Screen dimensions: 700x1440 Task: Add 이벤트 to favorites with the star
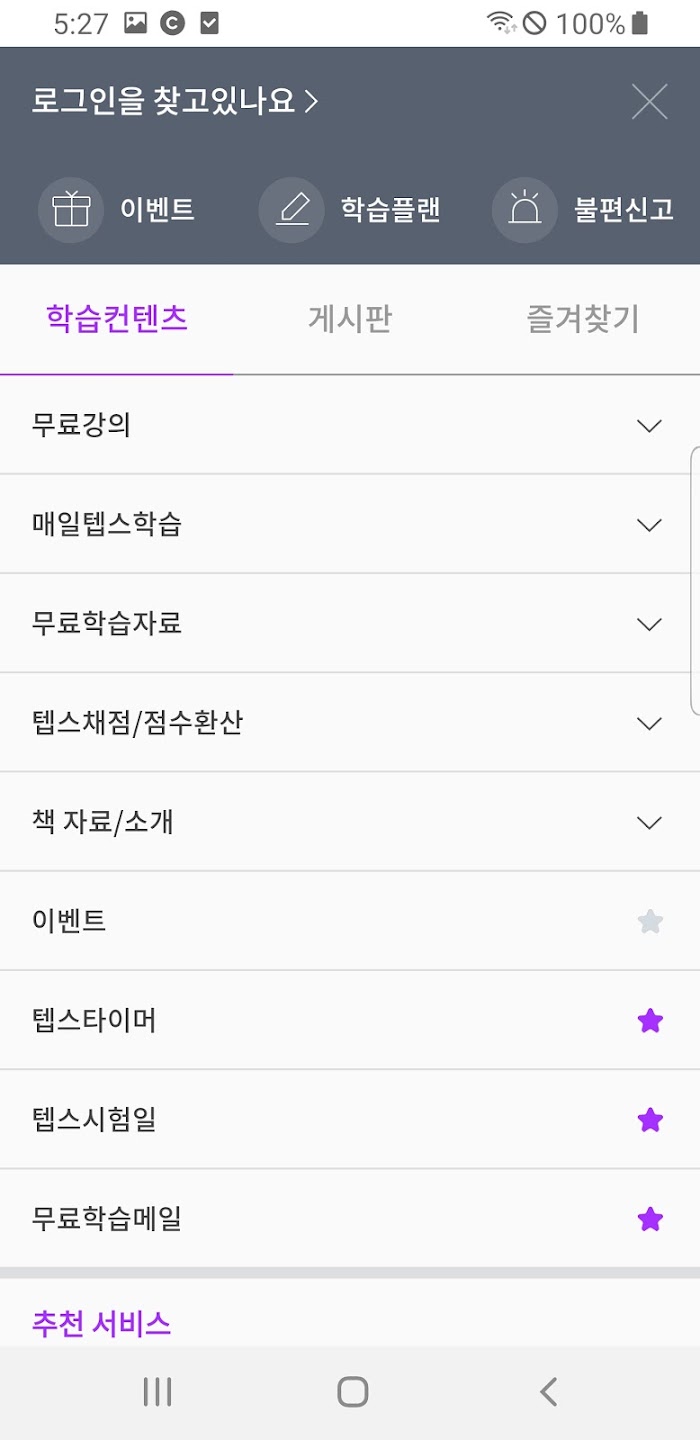coord(650,921)
